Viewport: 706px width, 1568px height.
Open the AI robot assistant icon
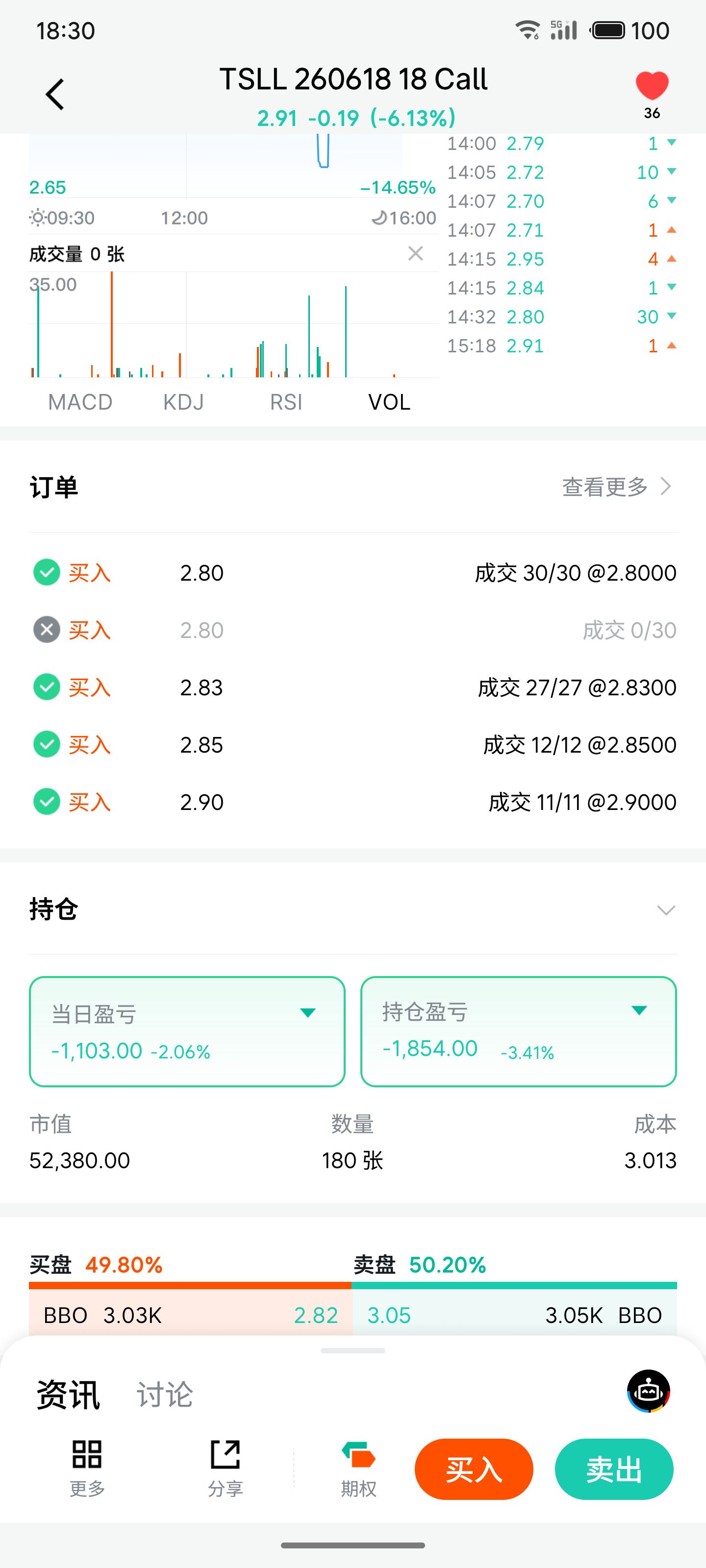coord(648,1391)
